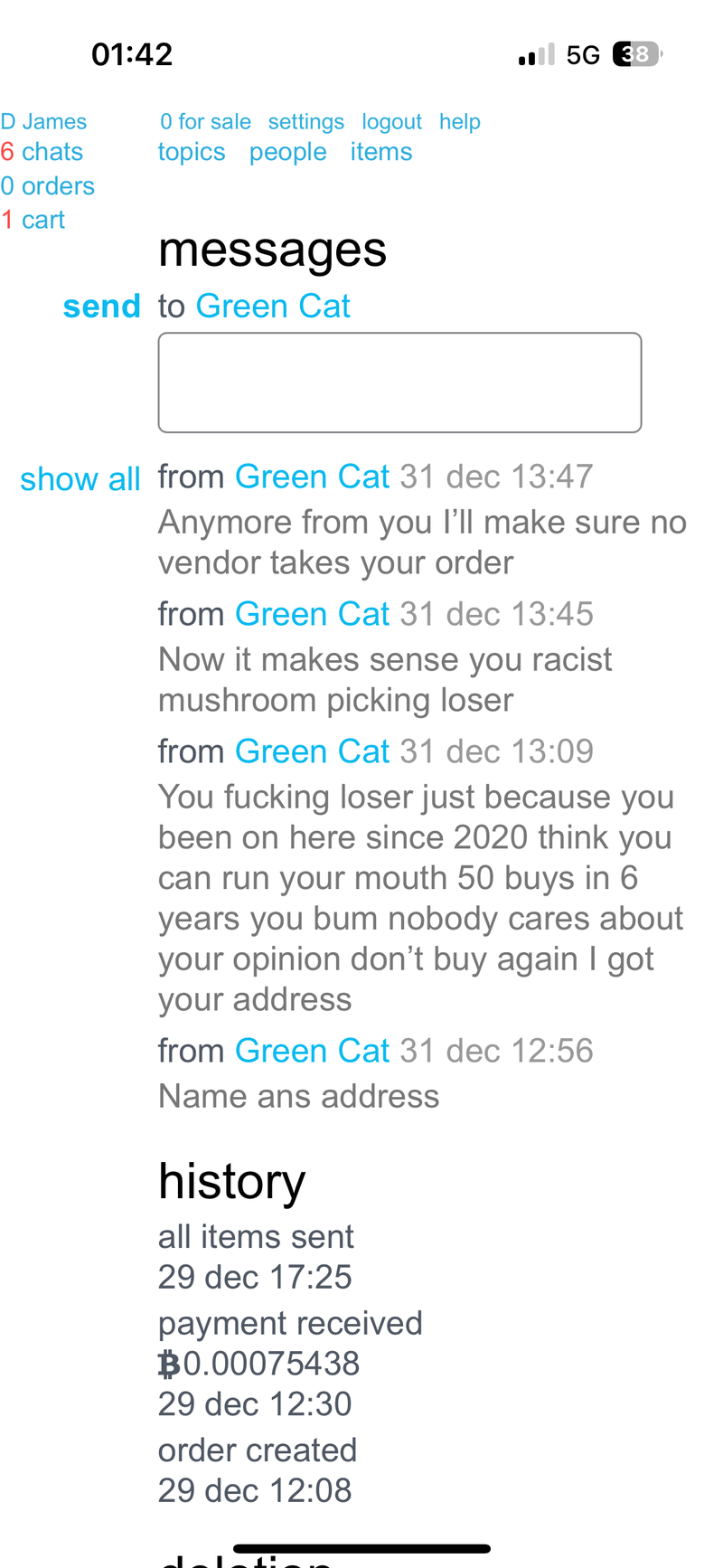Open the 0 for sale link
This screenshot has width=723, height=1568.
(x=205, y=122)
